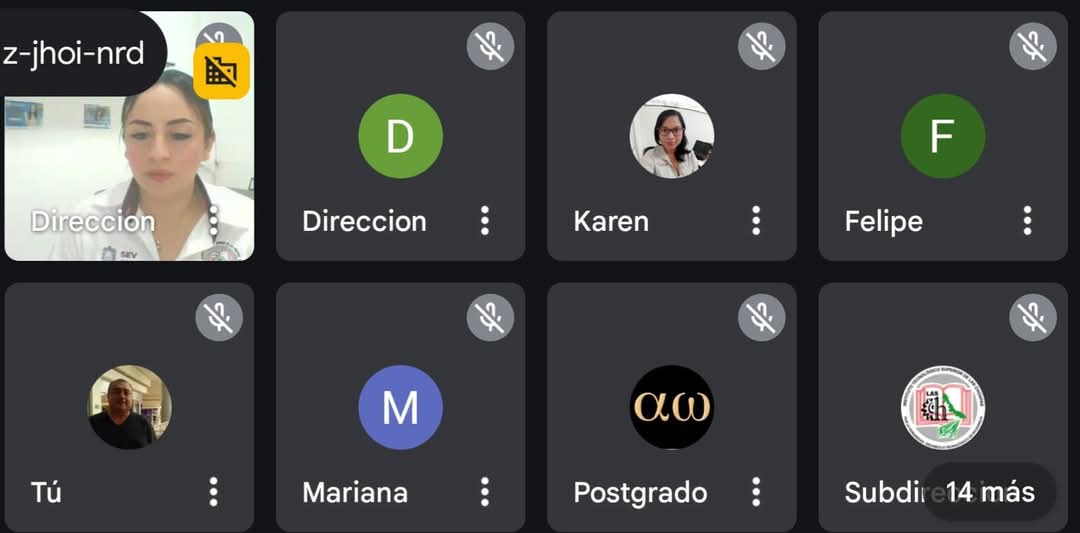Show more options for Mariana
Screen dimensions: 1080x533
[x=485, y=491]
